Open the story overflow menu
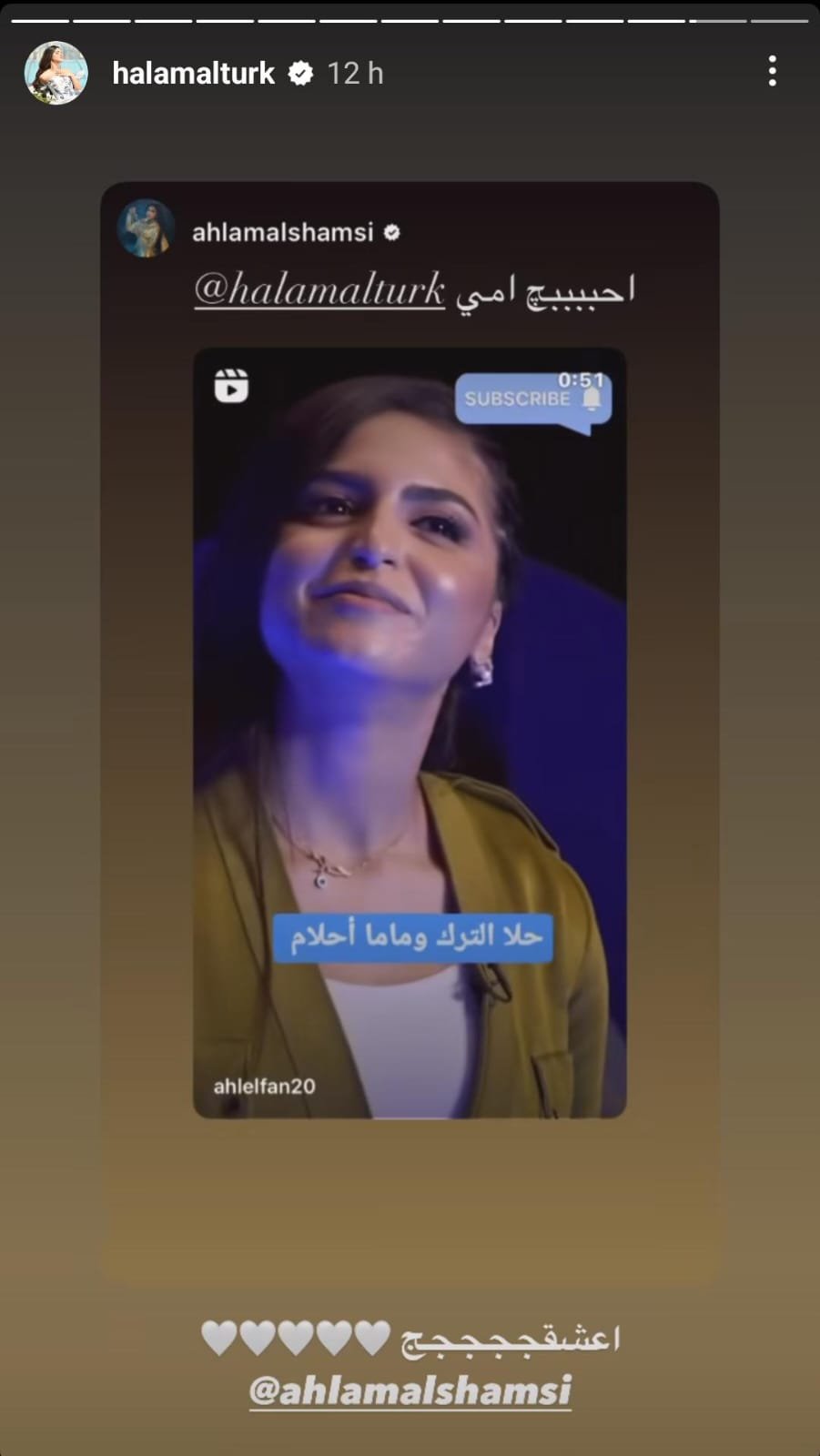The width and height of the screenshot is (820, 1456). [x=772, y=72]
